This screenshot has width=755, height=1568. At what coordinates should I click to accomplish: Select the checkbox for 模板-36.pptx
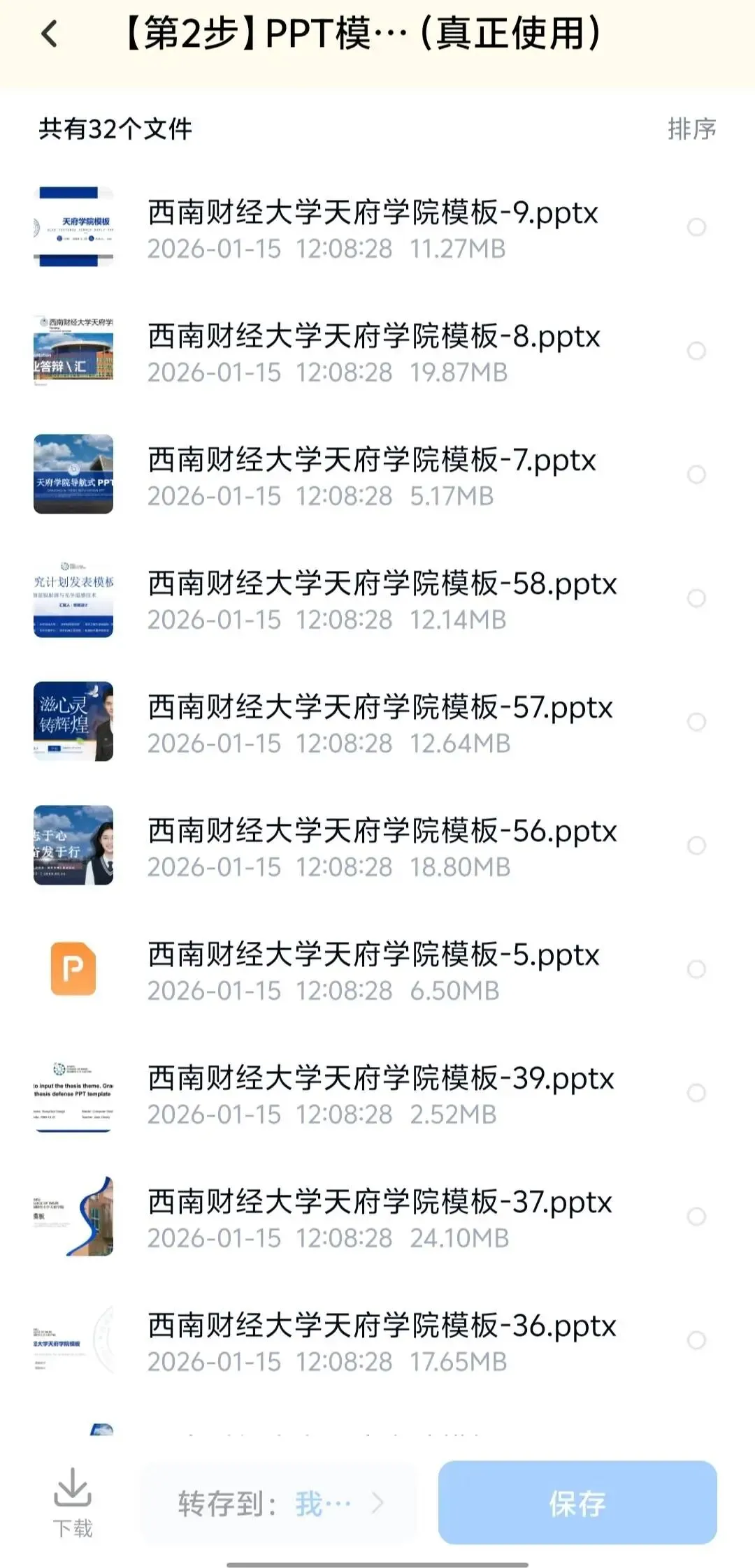(696, 1340)
